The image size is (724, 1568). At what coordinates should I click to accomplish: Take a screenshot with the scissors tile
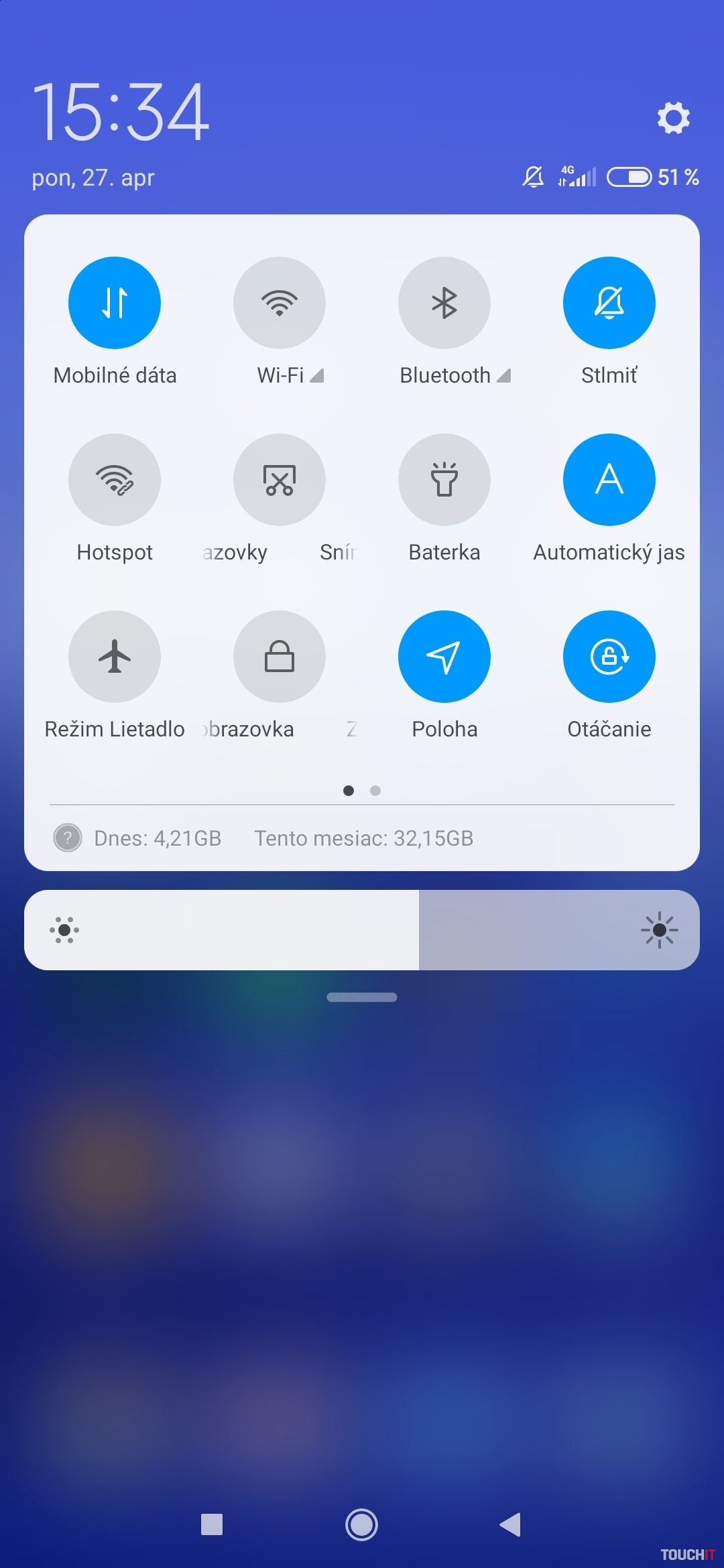point(280,480)
